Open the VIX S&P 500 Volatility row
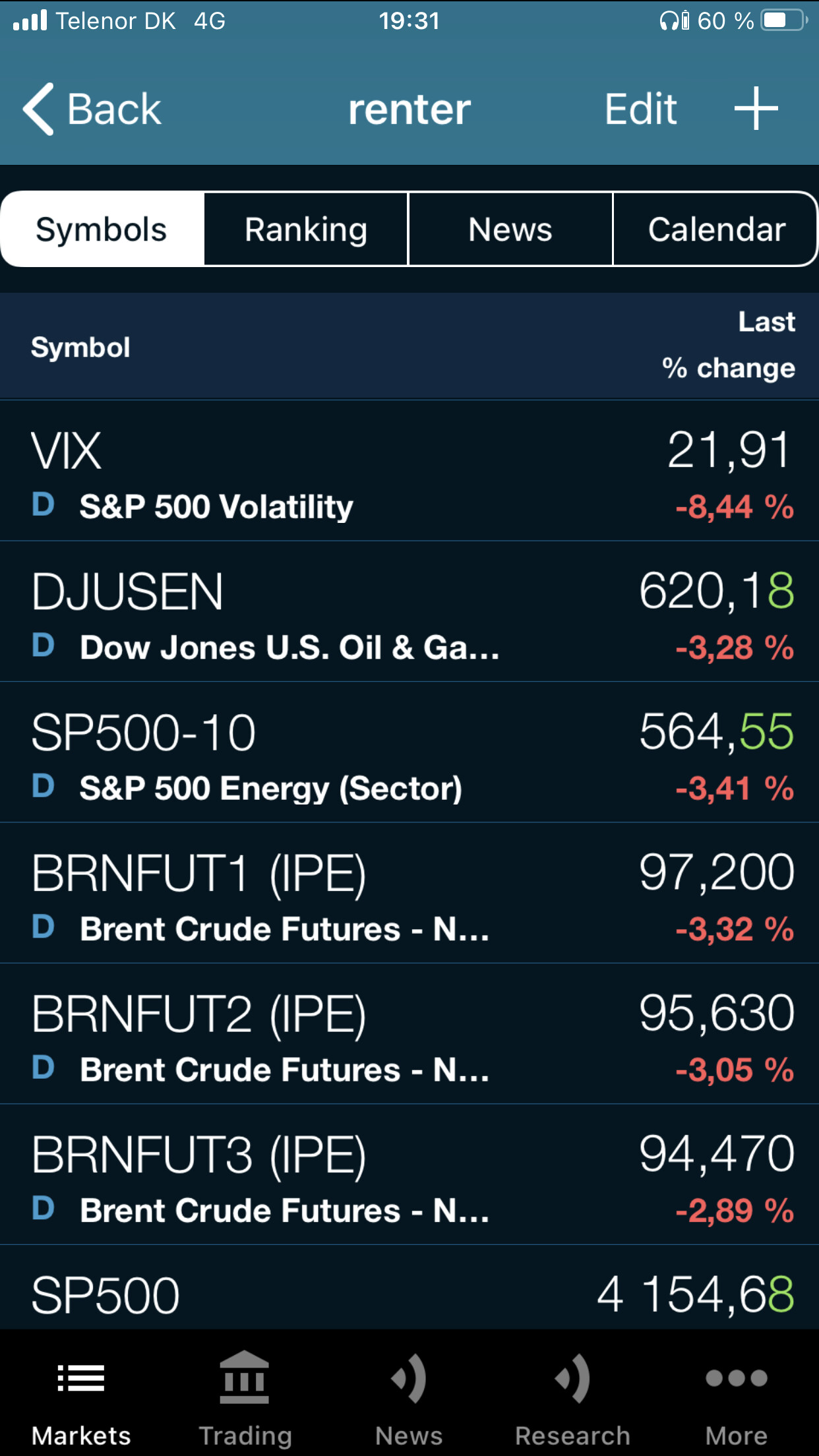This screenshot has width=819, height=1456. click(x=409, y=471)
